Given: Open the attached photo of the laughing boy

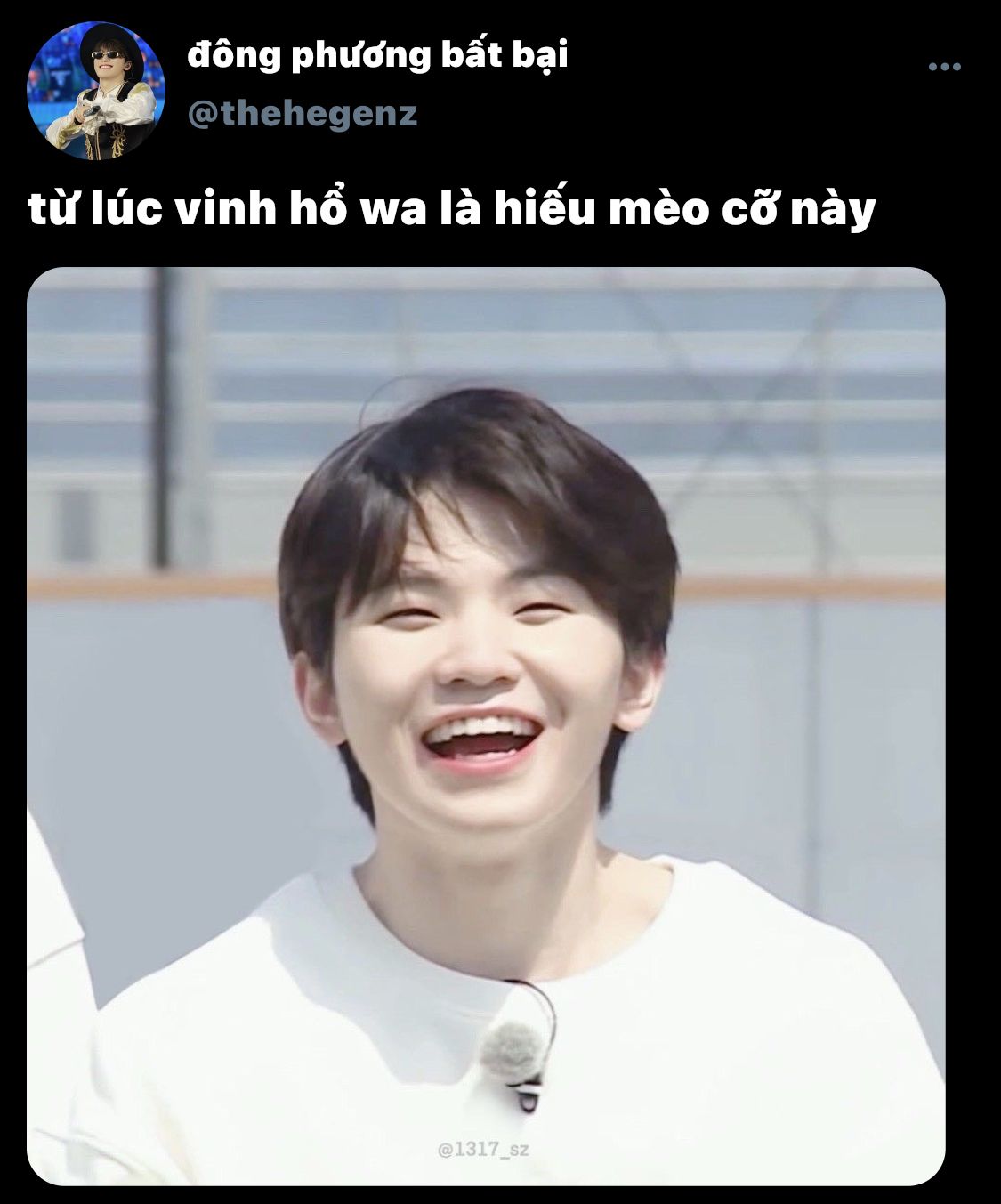Looking at the screenshot, I should (486, 725).
